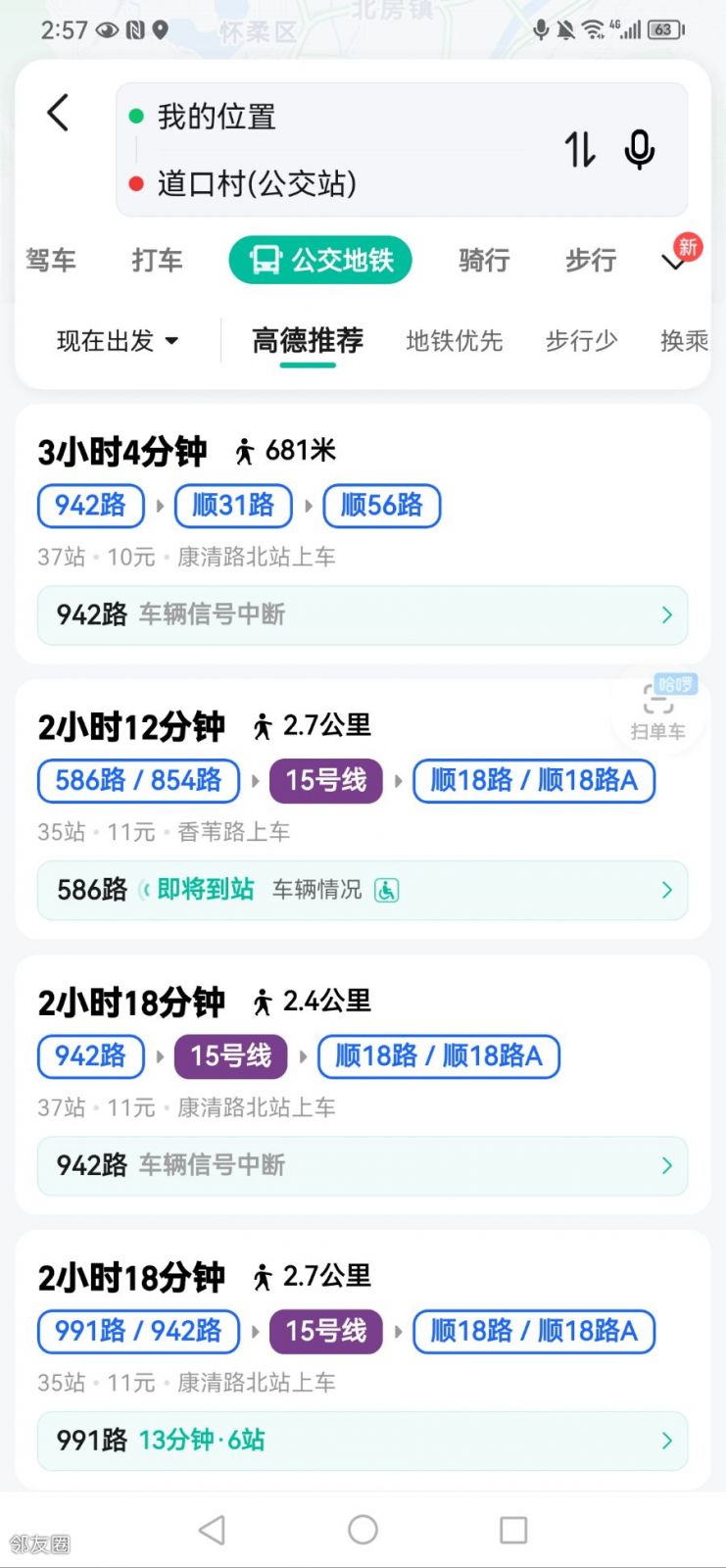726x1568 pixels.
Task: Swap start and destination points
Action: click(579, 150)
